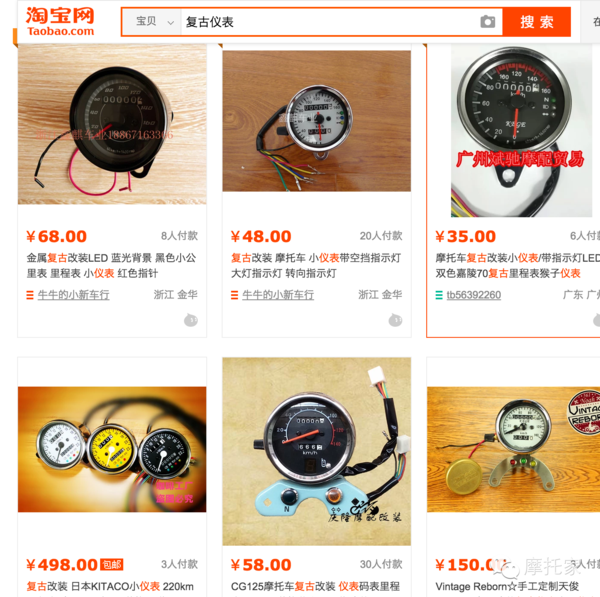Open the ¥68.00 blue LED gauge product image
This screenshot has height=597, width=600.
(x=112, y=123)
